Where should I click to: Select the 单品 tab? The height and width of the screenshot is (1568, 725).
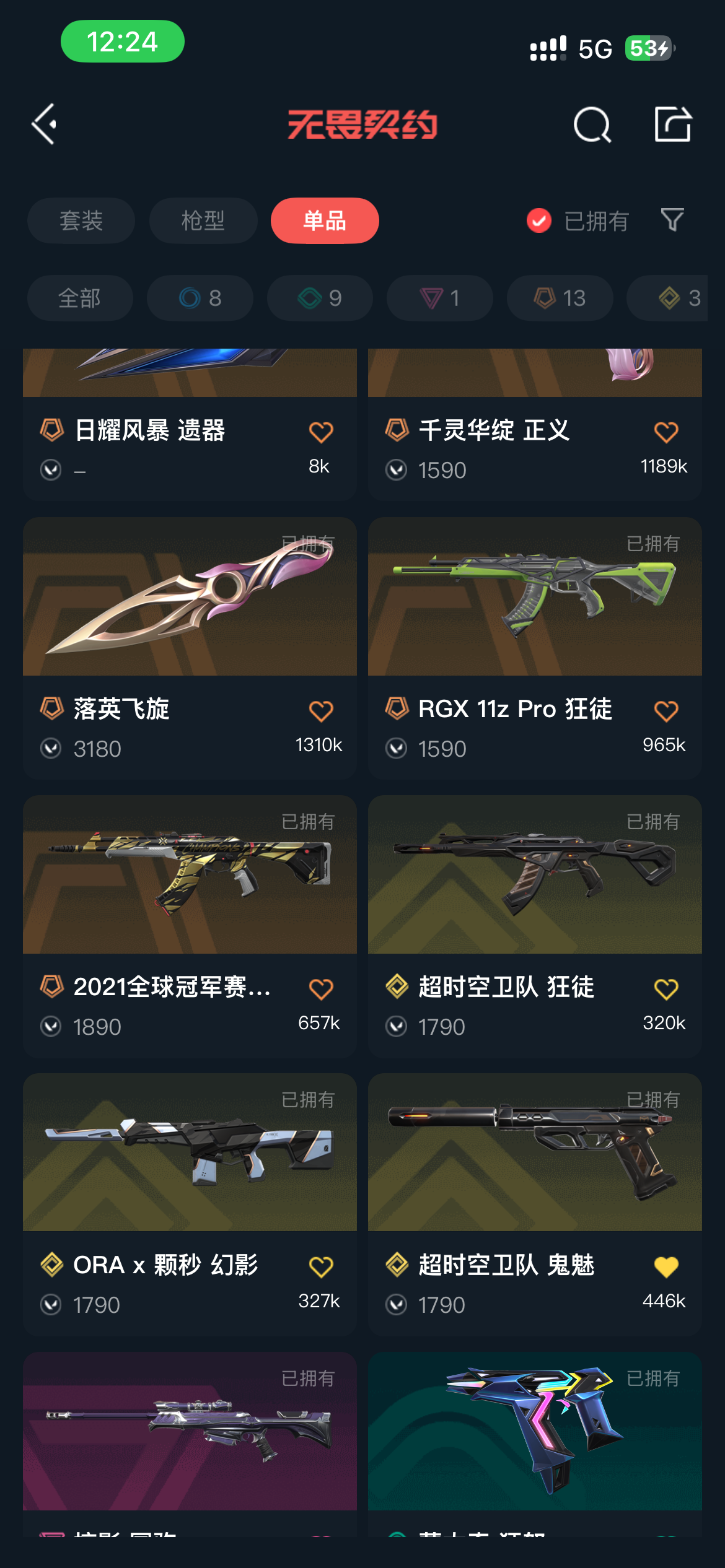click(x=325, y=220)
